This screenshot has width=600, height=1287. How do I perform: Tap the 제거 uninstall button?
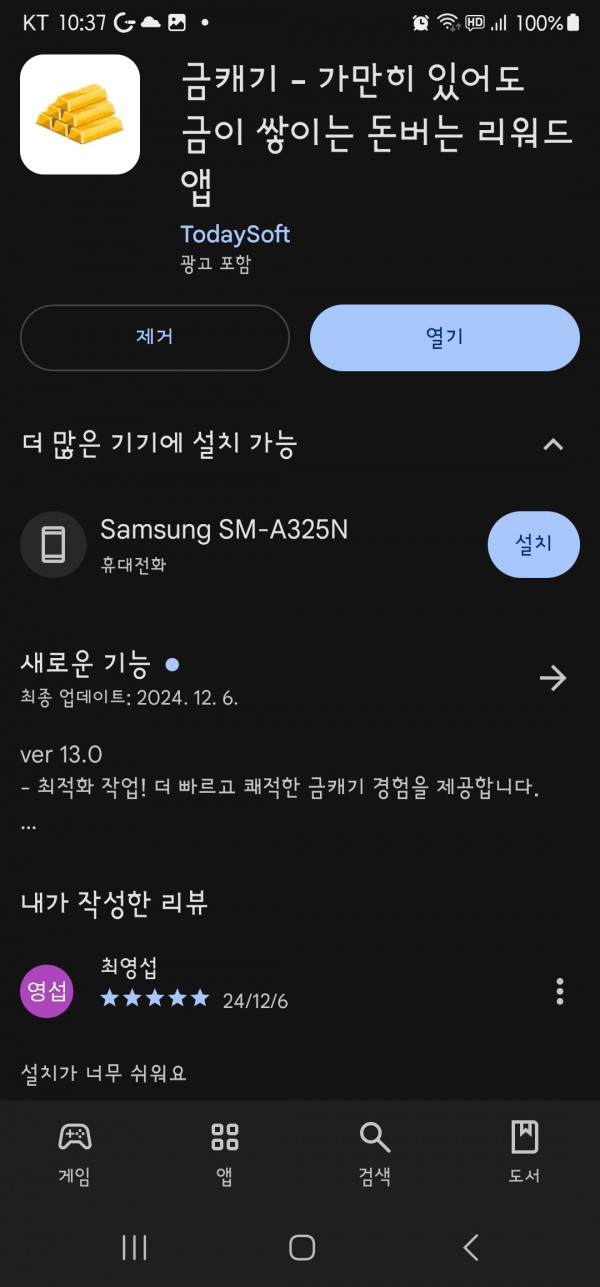[154, 337]
